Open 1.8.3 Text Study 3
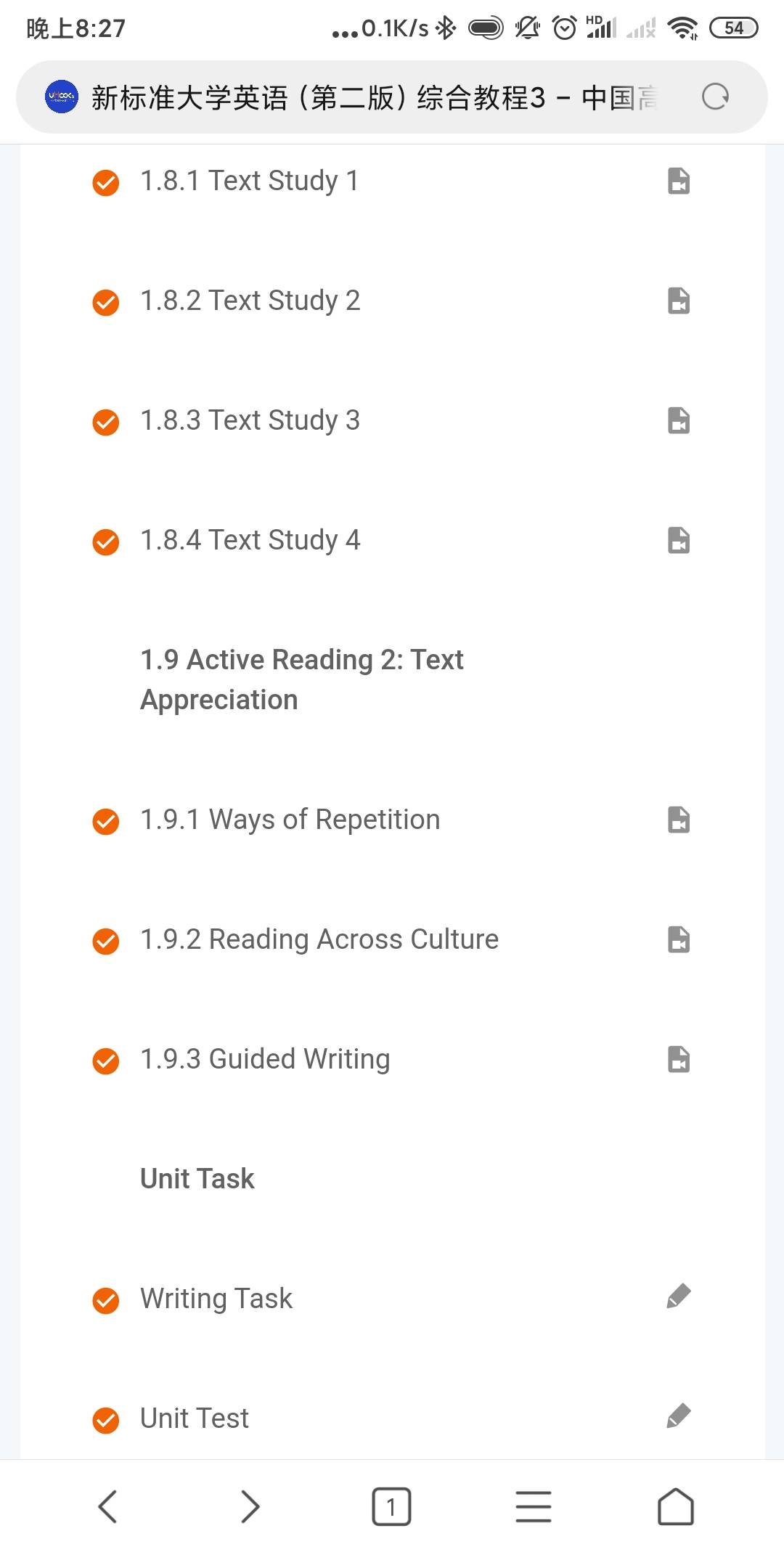784x1568 pixels. tap(392, 420)
